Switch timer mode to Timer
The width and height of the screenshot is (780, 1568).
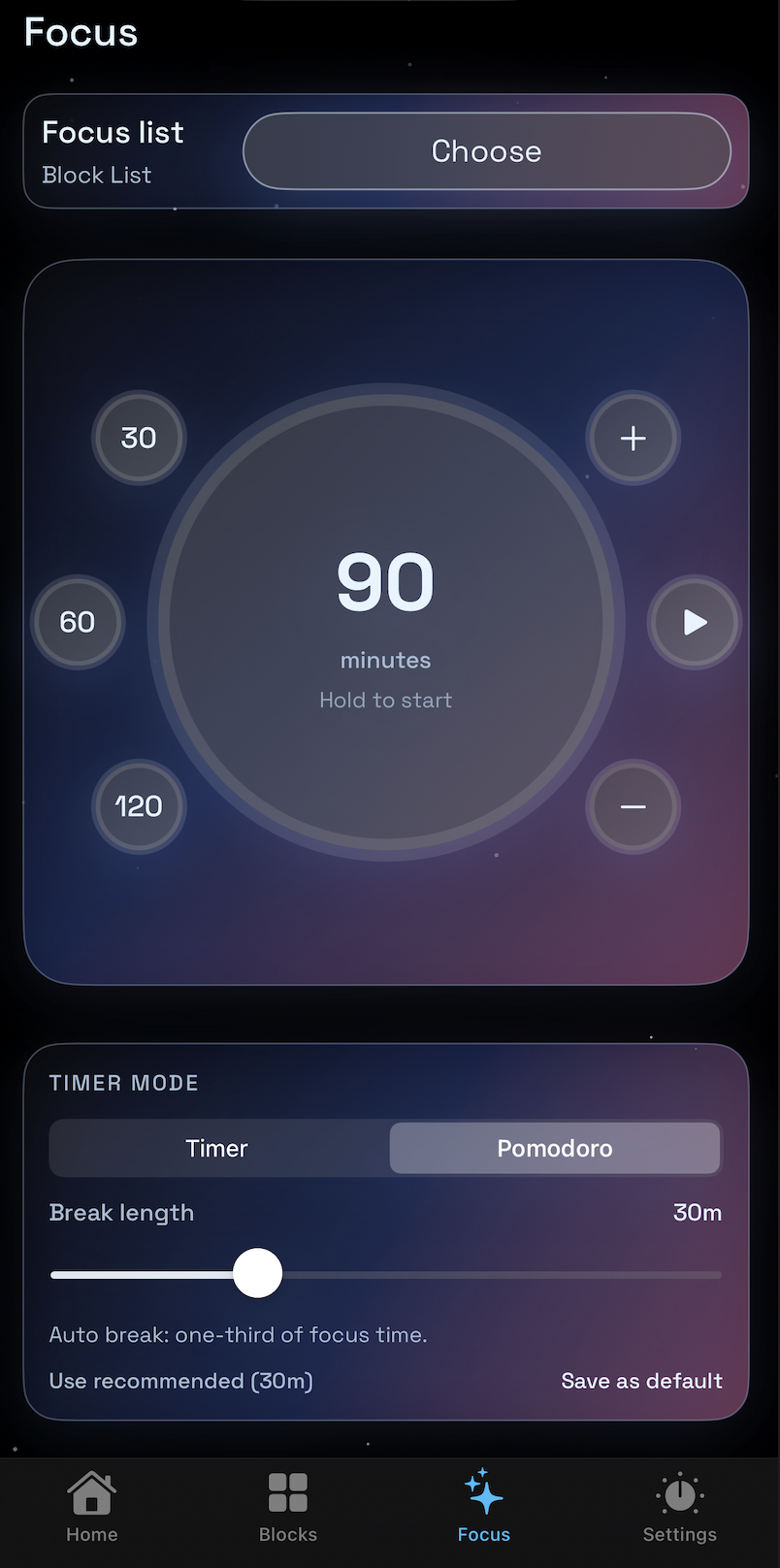[215, 1148]
